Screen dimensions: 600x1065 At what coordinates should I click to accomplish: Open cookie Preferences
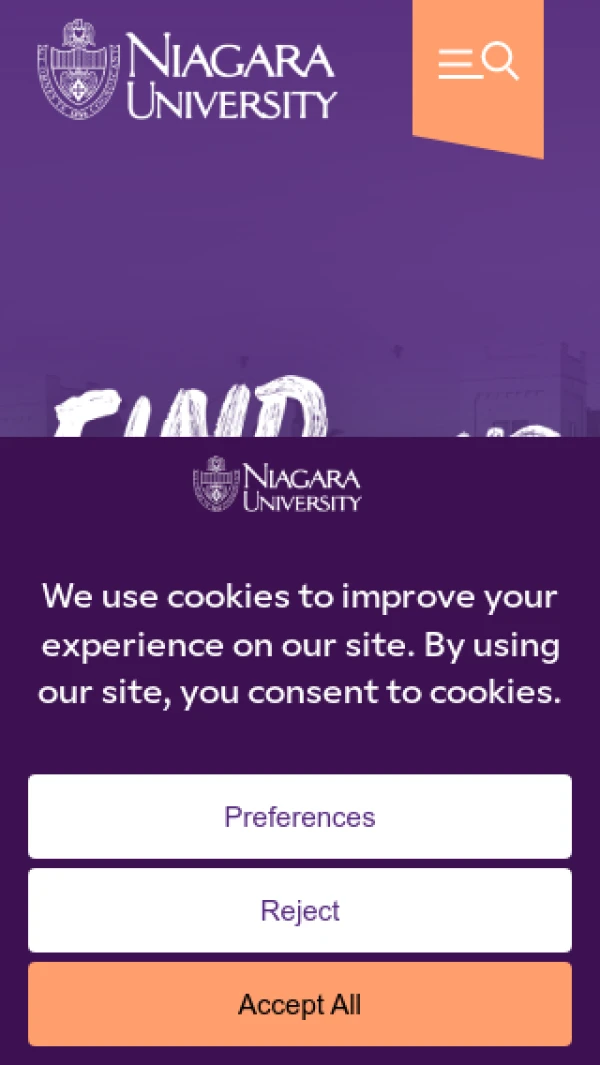pyautogui.click(x=300, y=817)
